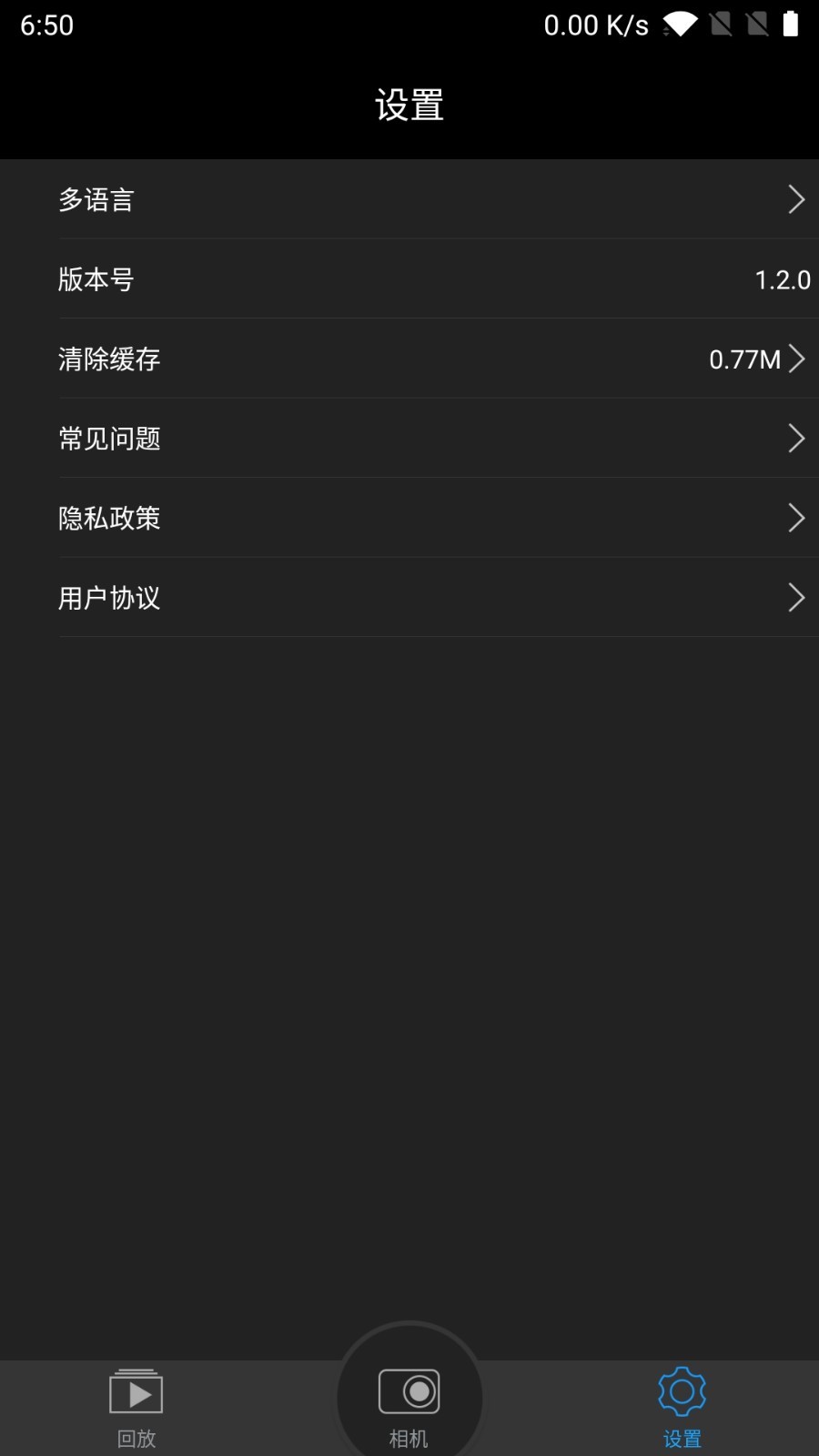819x1456 pixels.
Task: Tap the clock showing 6:50
Action: pyautogui.click(x=45, y=25)
